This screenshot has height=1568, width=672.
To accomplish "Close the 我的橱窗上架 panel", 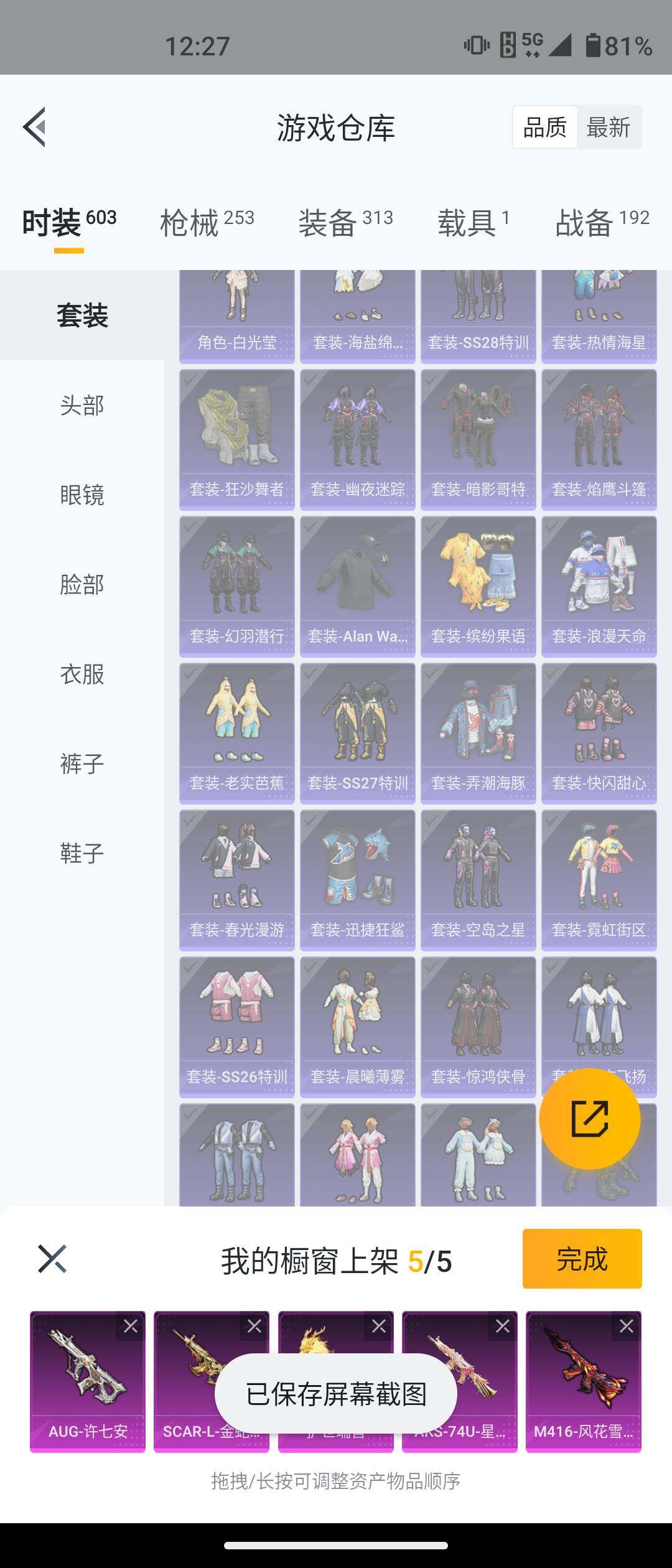I will 52,1259.
